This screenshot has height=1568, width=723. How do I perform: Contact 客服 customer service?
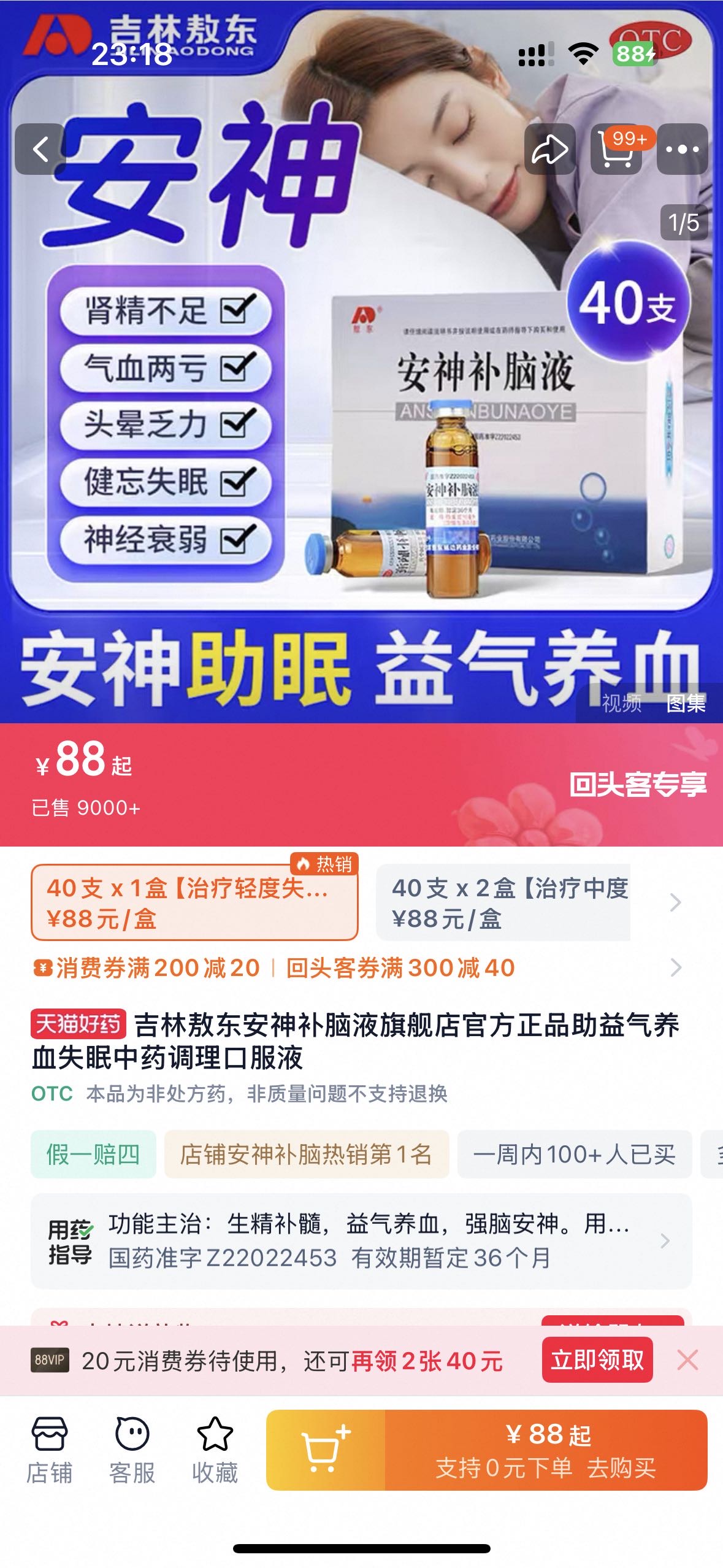coord(132,1449)
